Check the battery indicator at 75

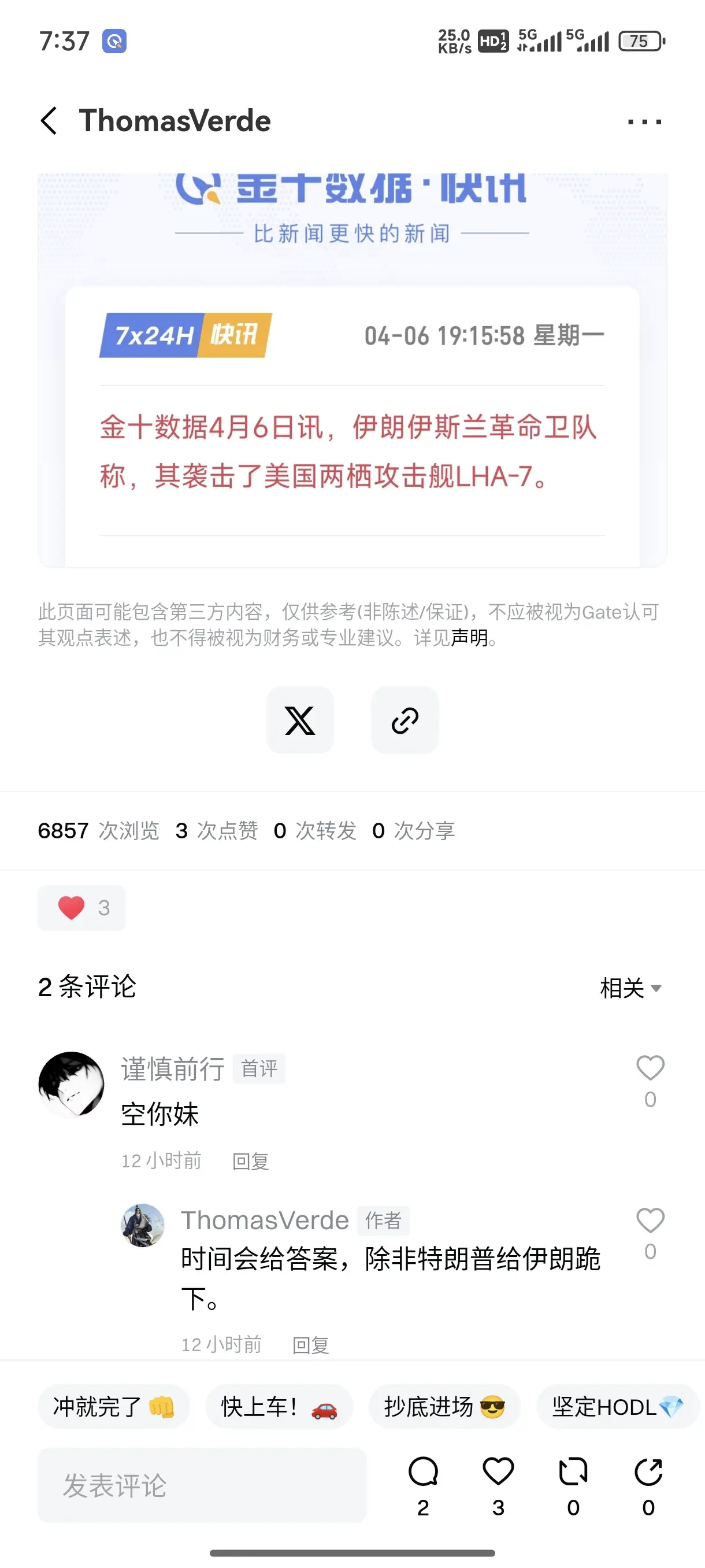(x=639, y=41)
